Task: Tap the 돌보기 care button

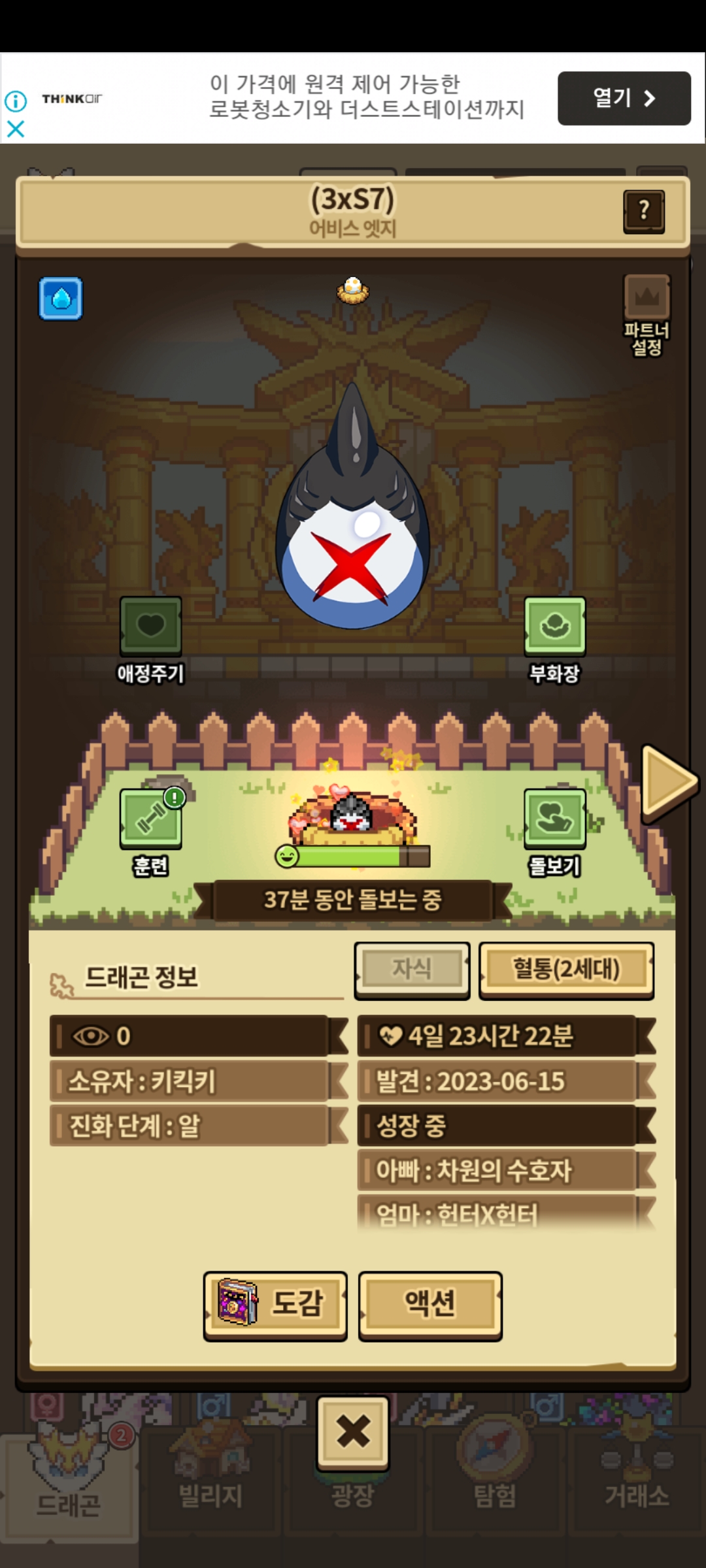Action: [x=554, y=819]
